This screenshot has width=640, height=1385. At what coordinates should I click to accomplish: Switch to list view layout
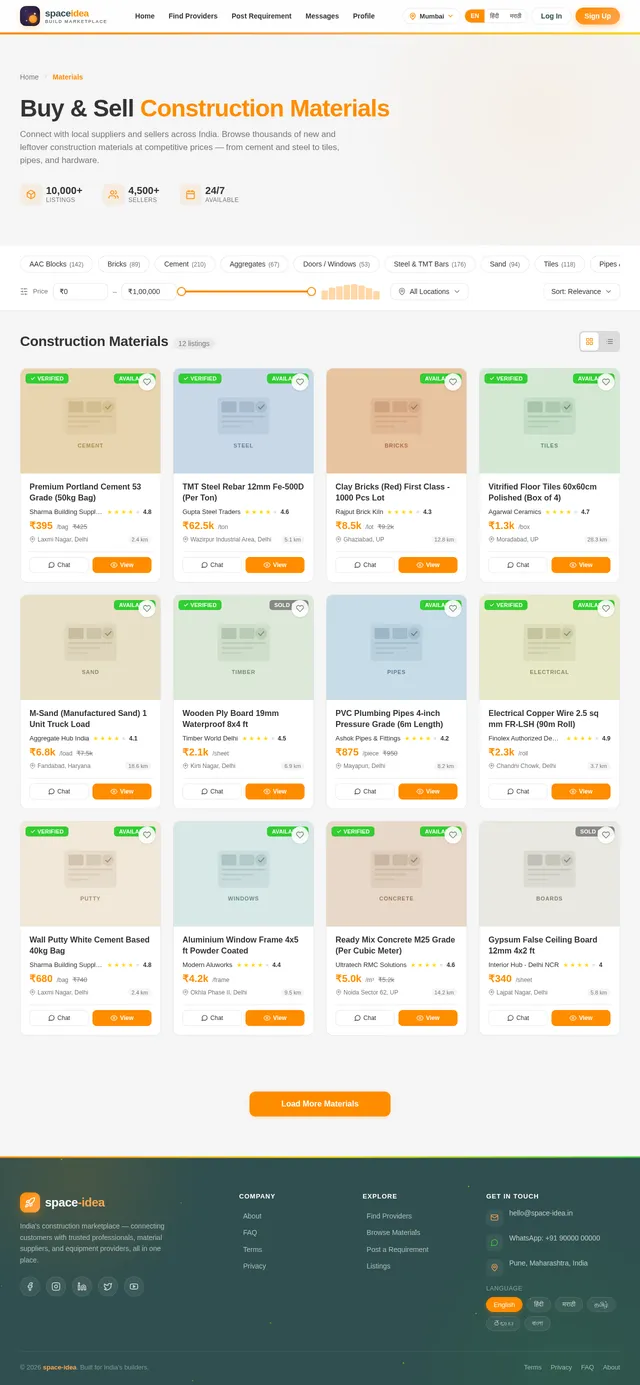point(610,342)
